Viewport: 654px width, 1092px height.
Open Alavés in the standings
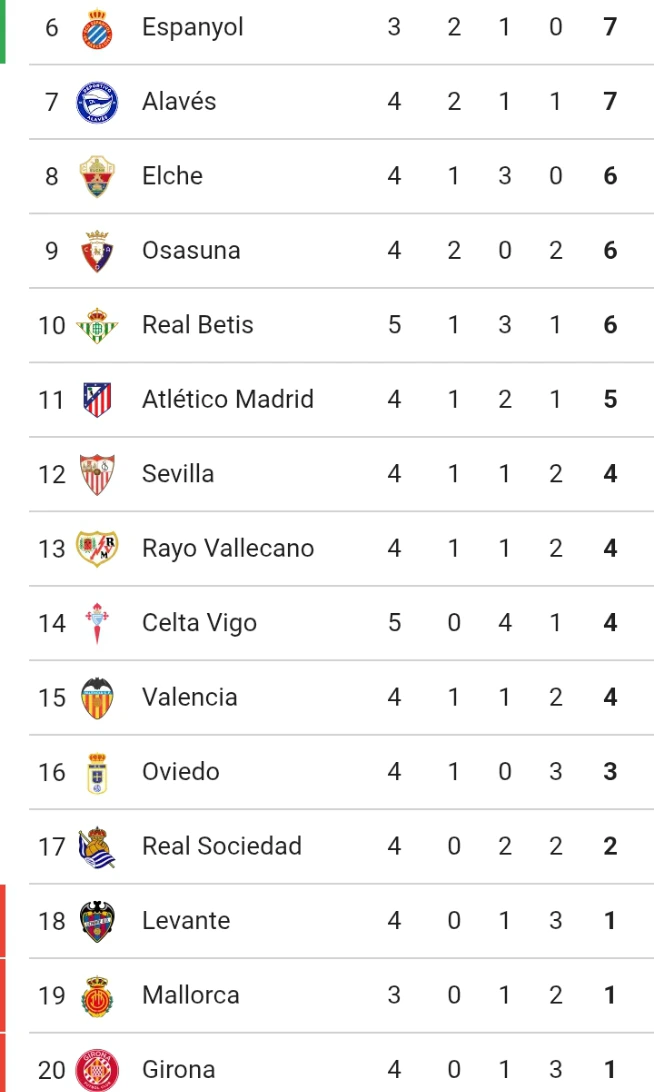pyautogui.click(x=341, y=102)
